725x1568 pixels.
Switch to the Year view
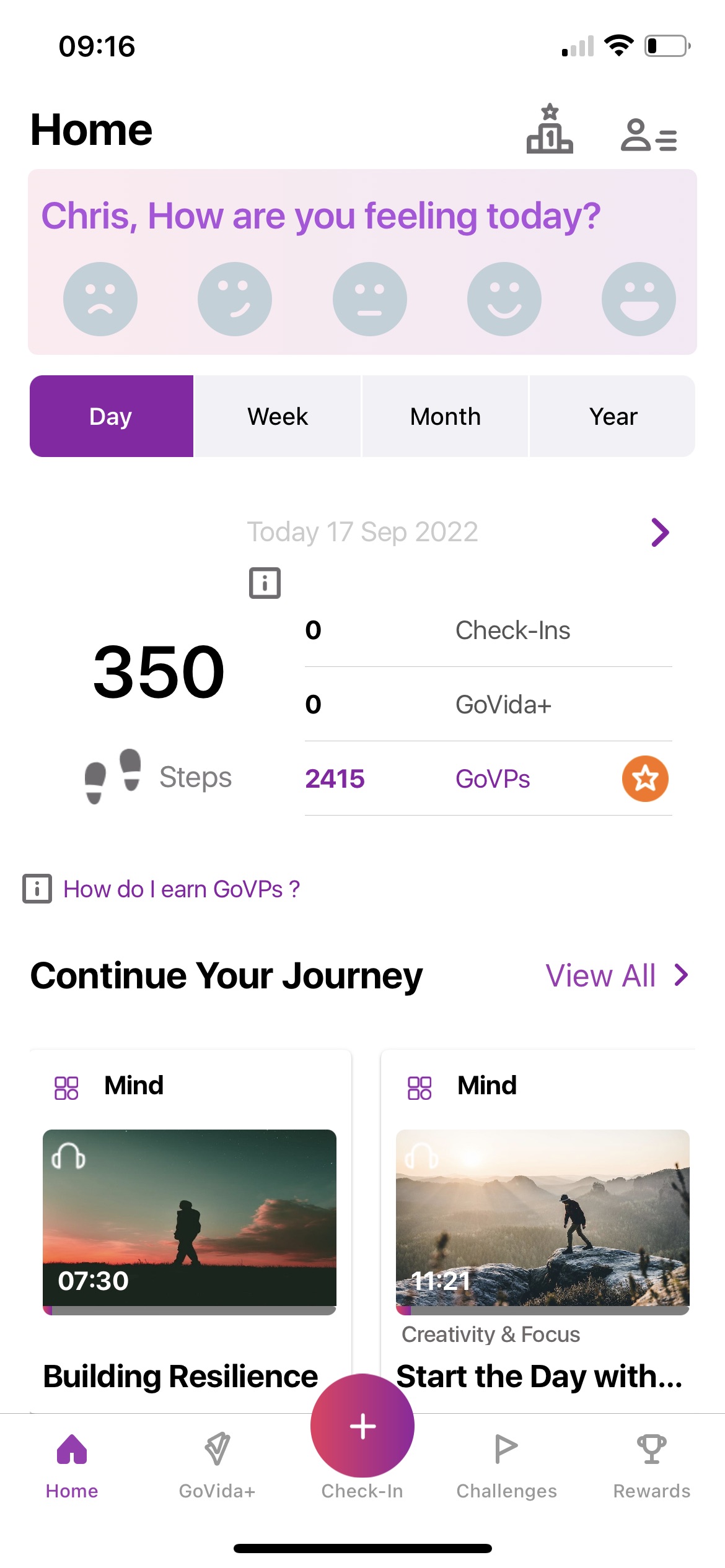612,416
